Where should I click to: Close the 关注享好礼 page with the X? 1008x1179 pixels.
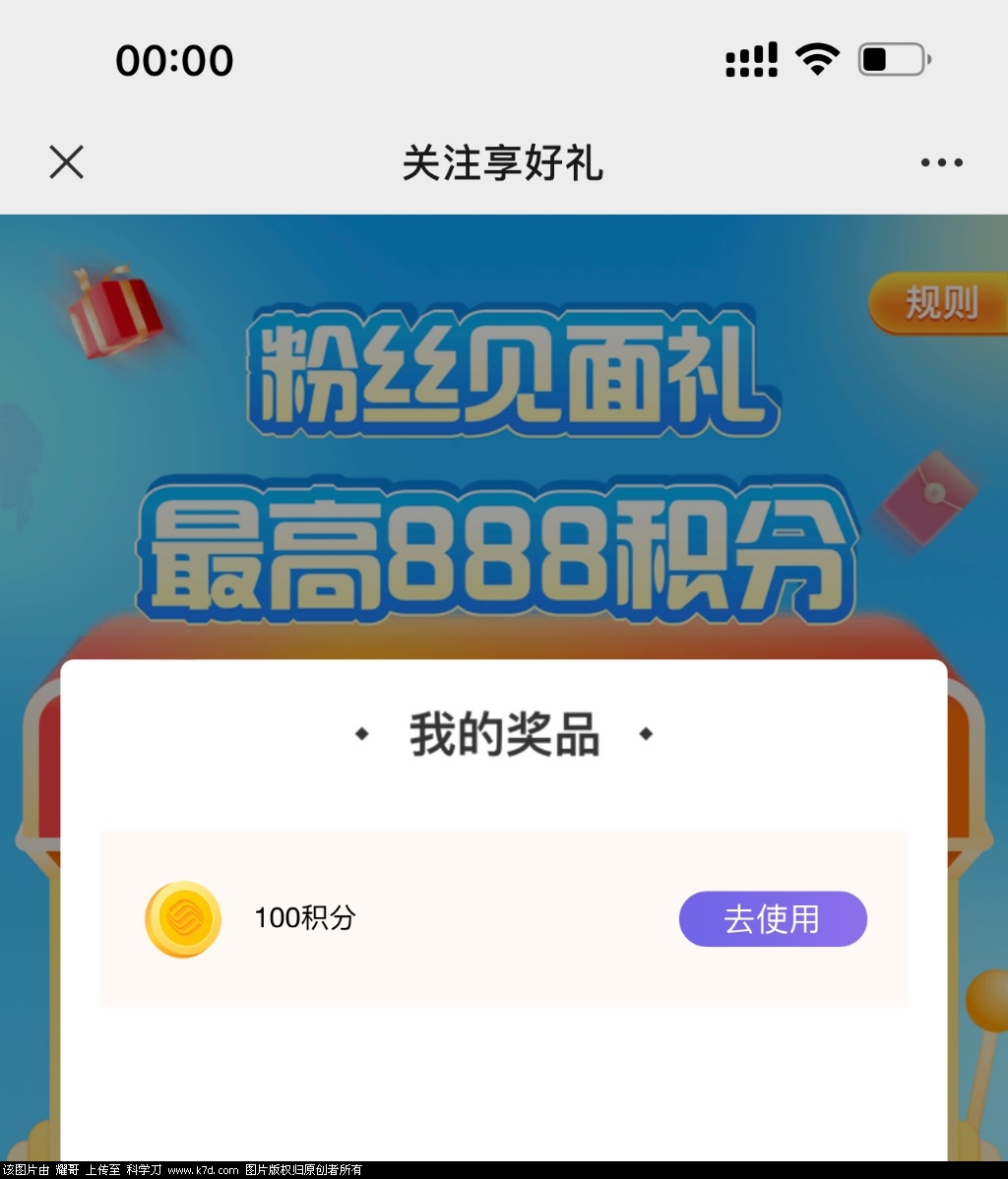coord(66,161)
